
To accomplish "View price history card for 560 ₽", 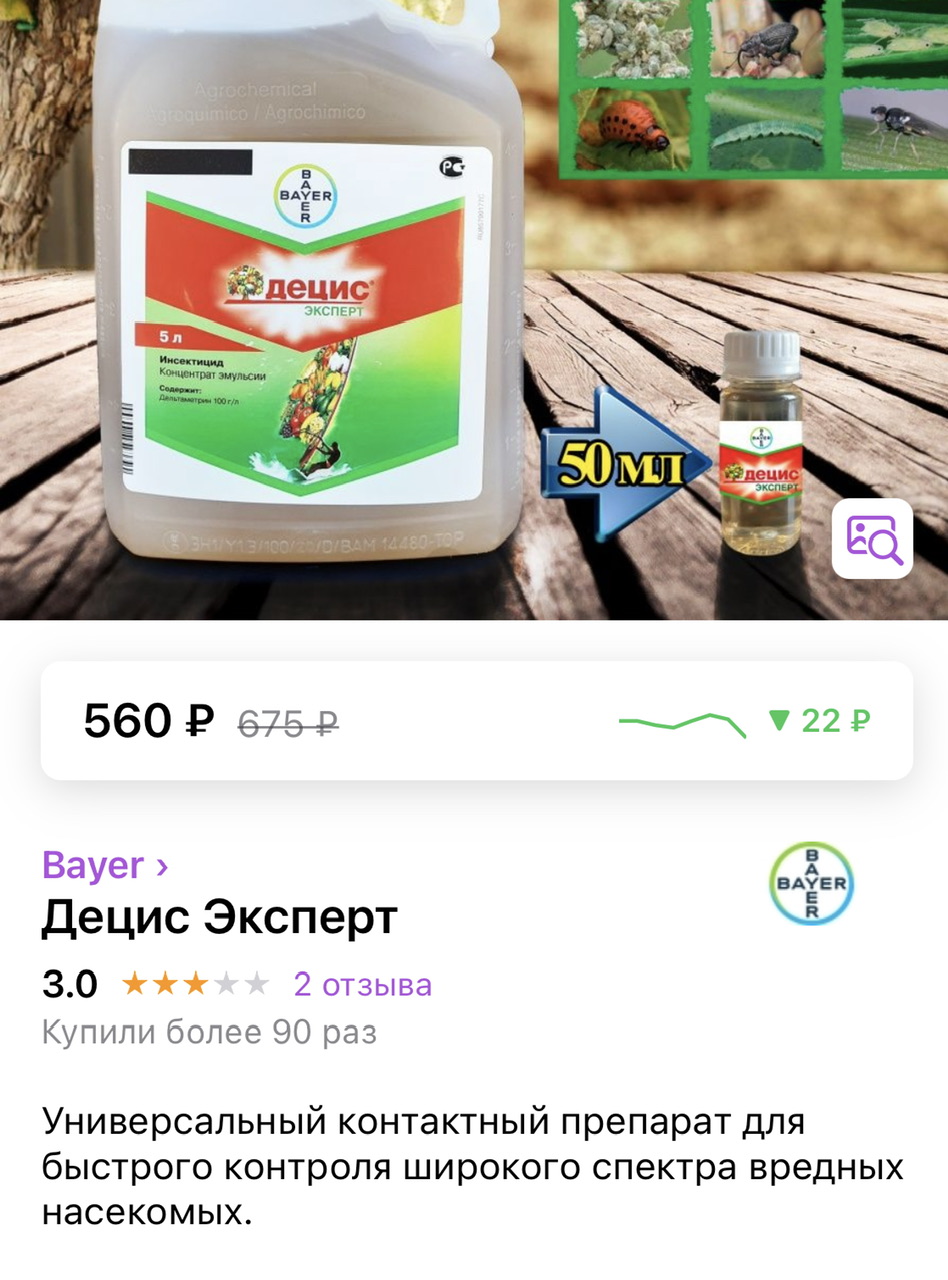I will pos(476,720).
